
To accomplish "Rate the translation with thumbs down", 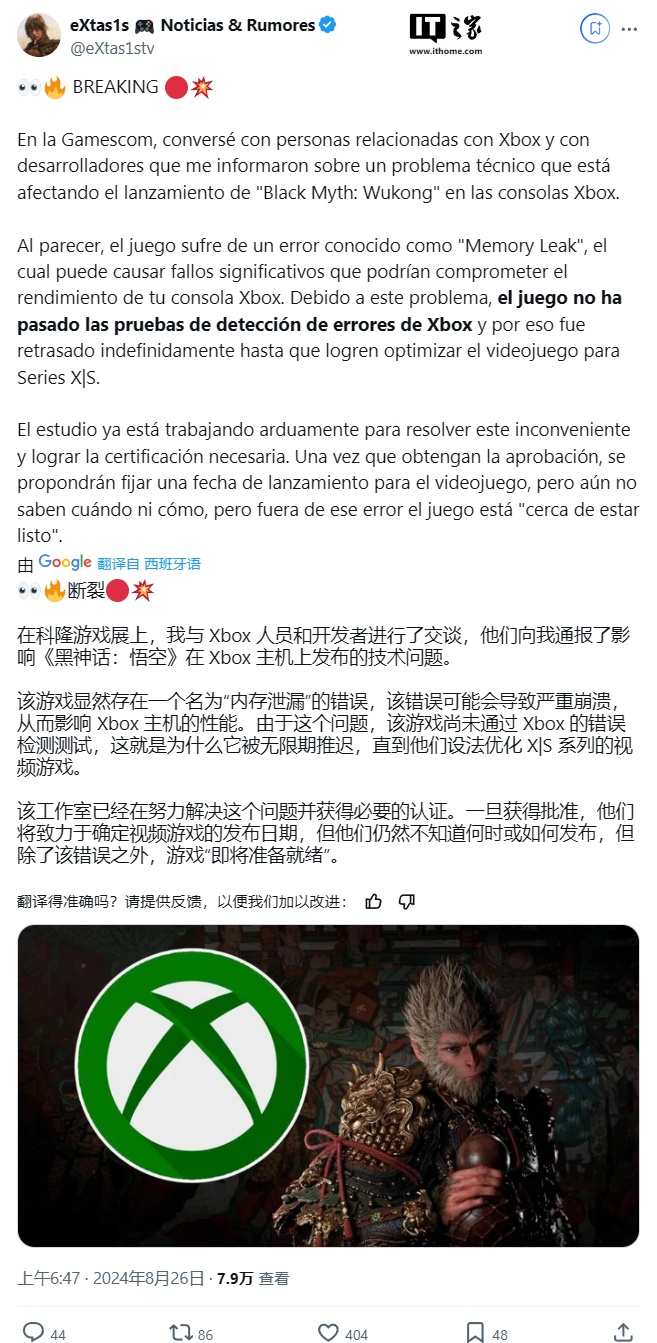I will point(406,901).
